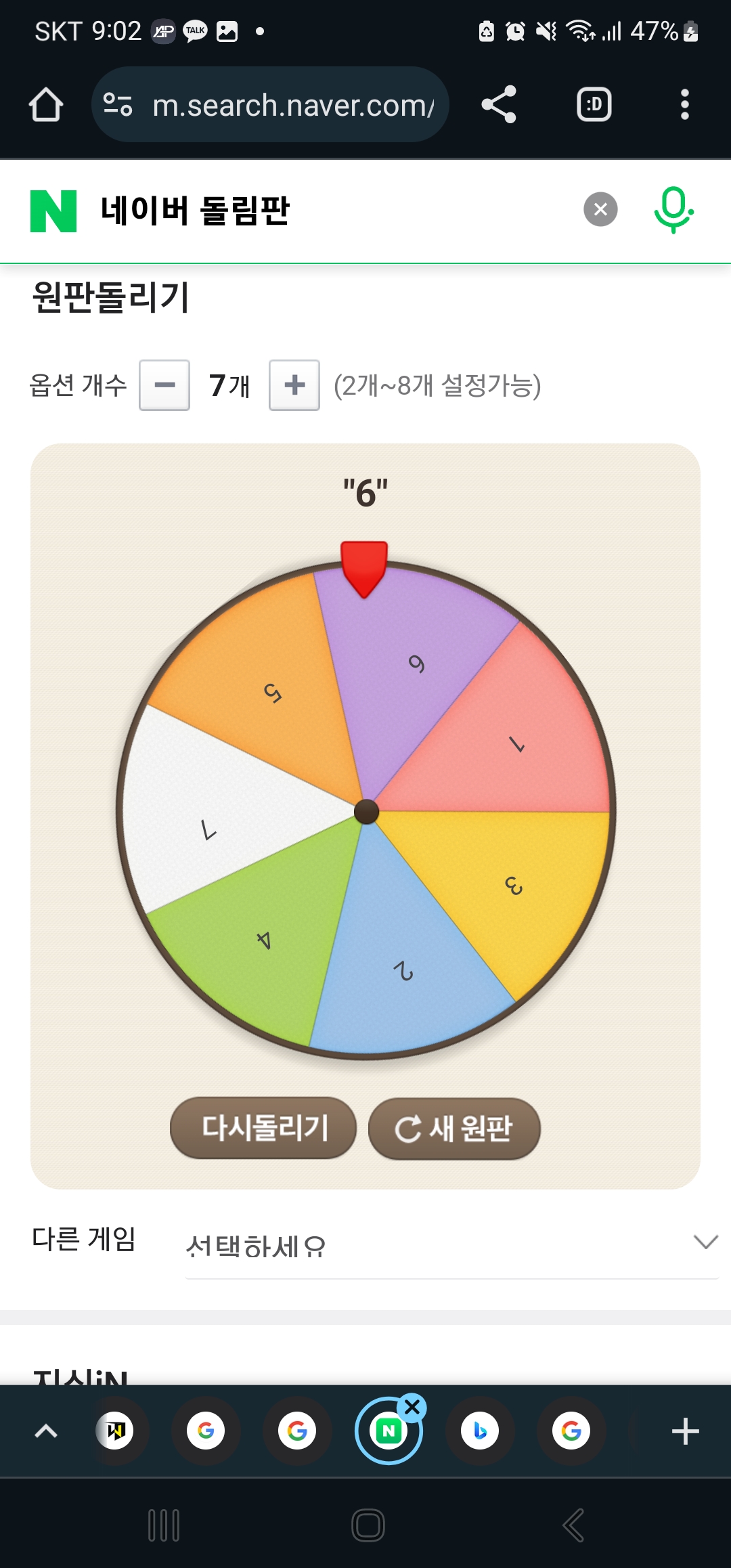Start Naver voice search
Screen dimensions: 731x1568
[673, 210]
